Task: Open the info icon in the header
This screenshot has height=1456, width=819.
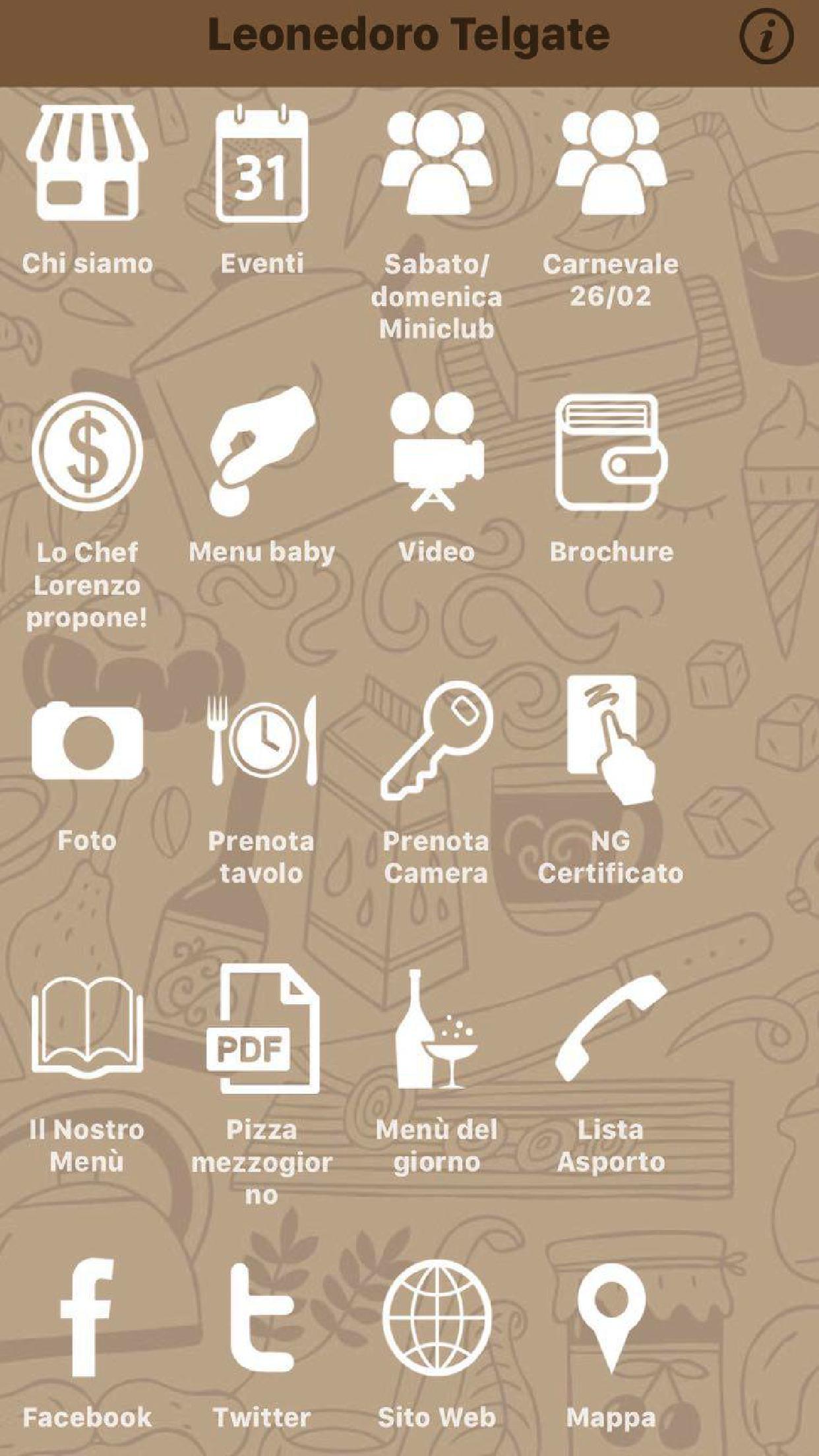Action: [x=765, y=38]
